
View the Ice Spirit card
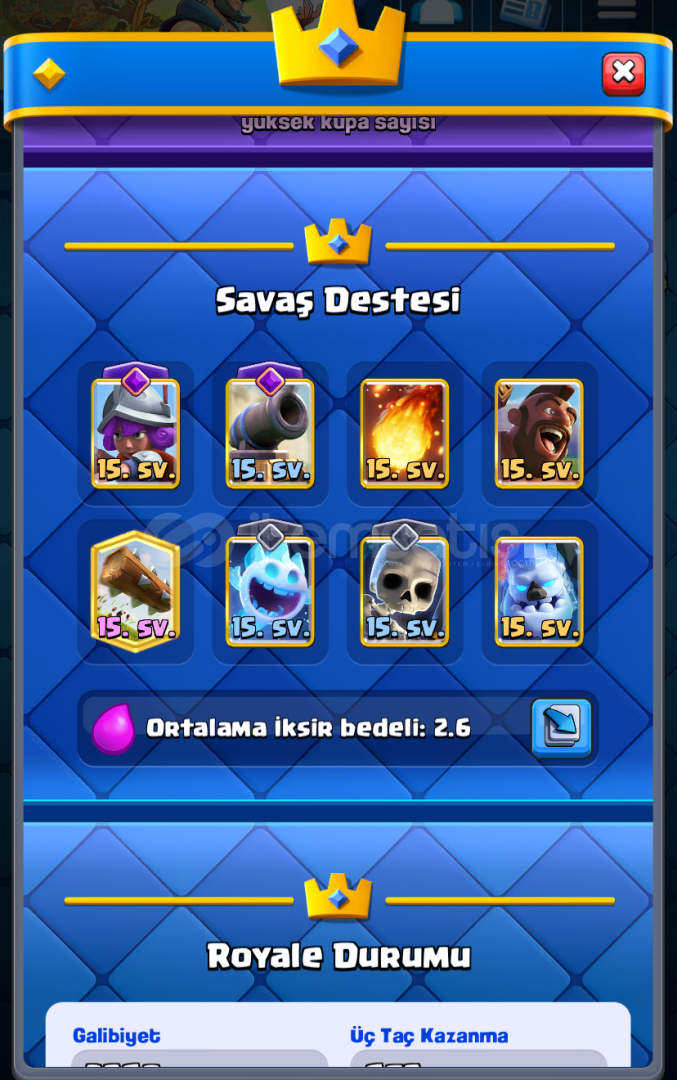[x=270, y=590]
